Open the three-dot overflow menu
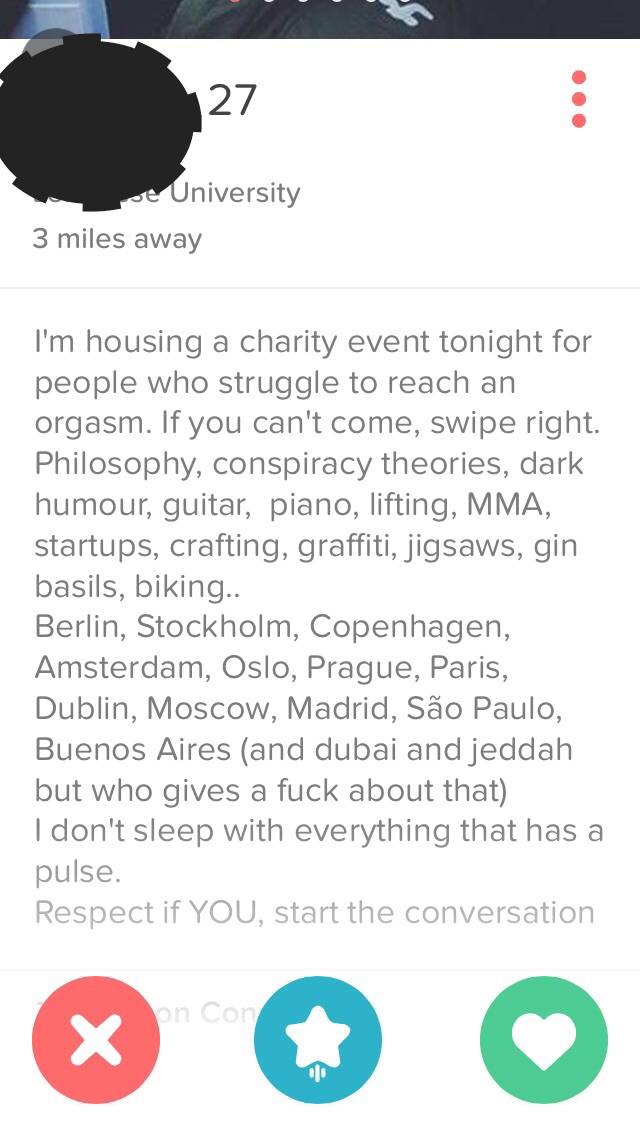640x1136 pixels. [578, 99]
